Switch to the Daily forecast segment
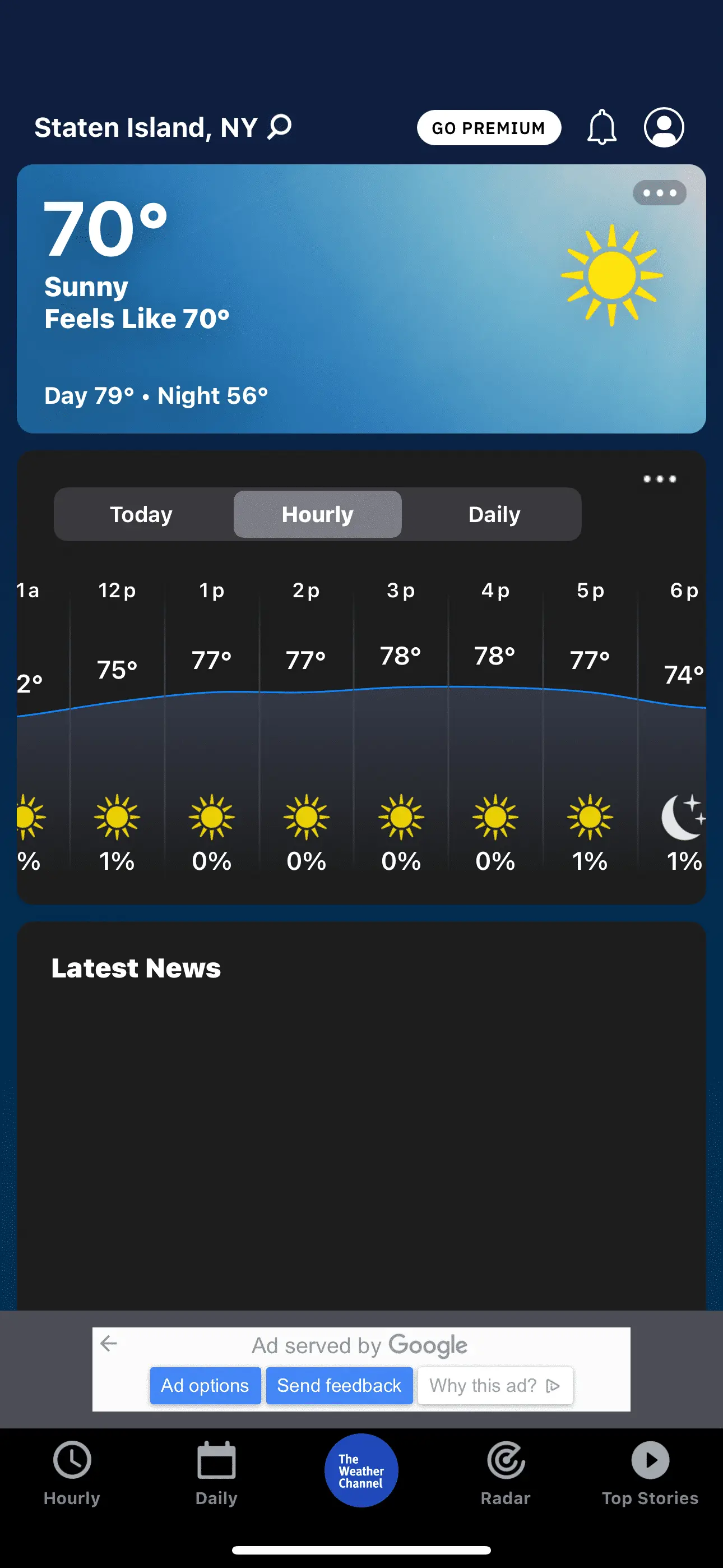Screen dimensions: 723x1568 [x=494, y=514]
